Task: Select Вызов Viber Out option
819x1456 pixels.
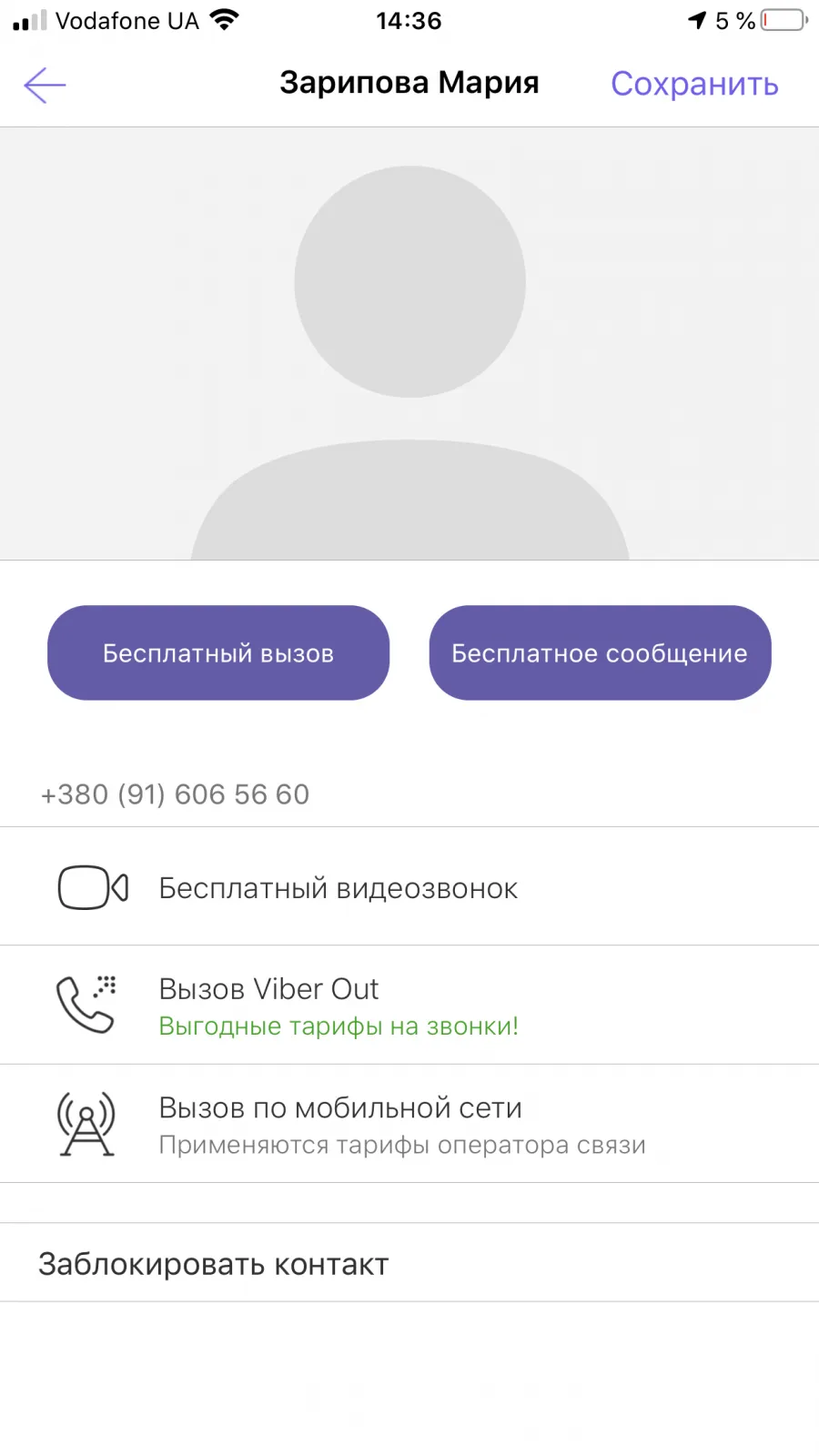Action: click(409, 1005)
